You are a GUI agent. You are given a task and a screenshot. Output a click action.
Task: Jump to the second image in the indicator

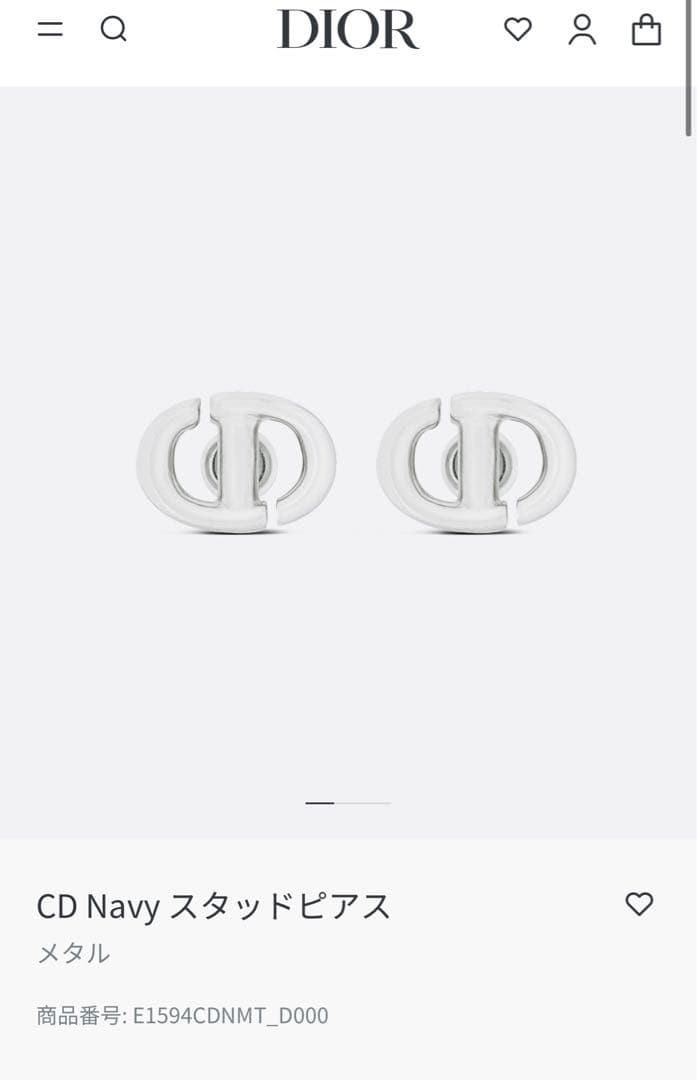click(x=363, y=803)
